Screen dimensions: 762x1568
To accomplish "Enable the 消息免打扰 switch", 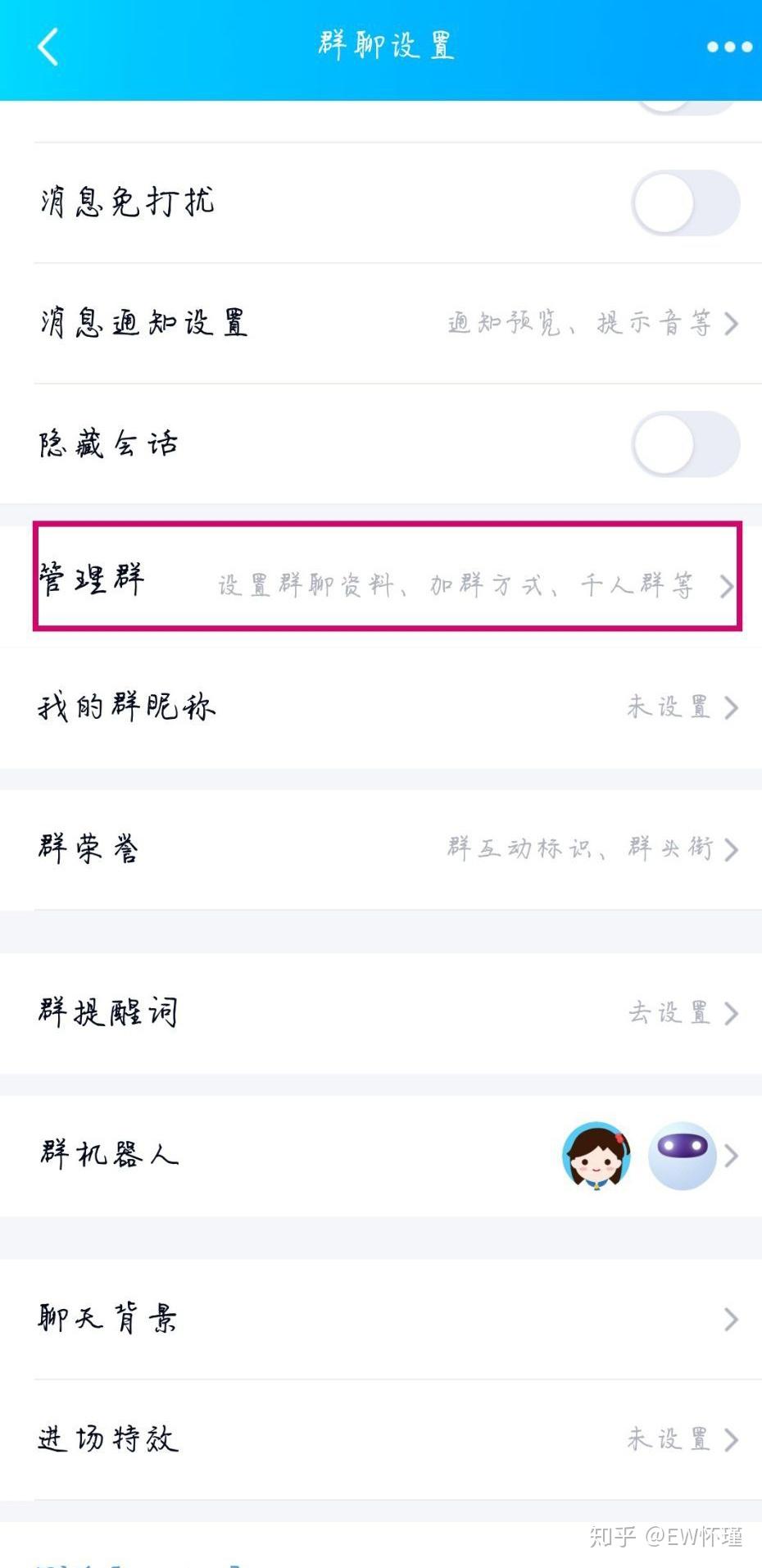I will (685, 203).
